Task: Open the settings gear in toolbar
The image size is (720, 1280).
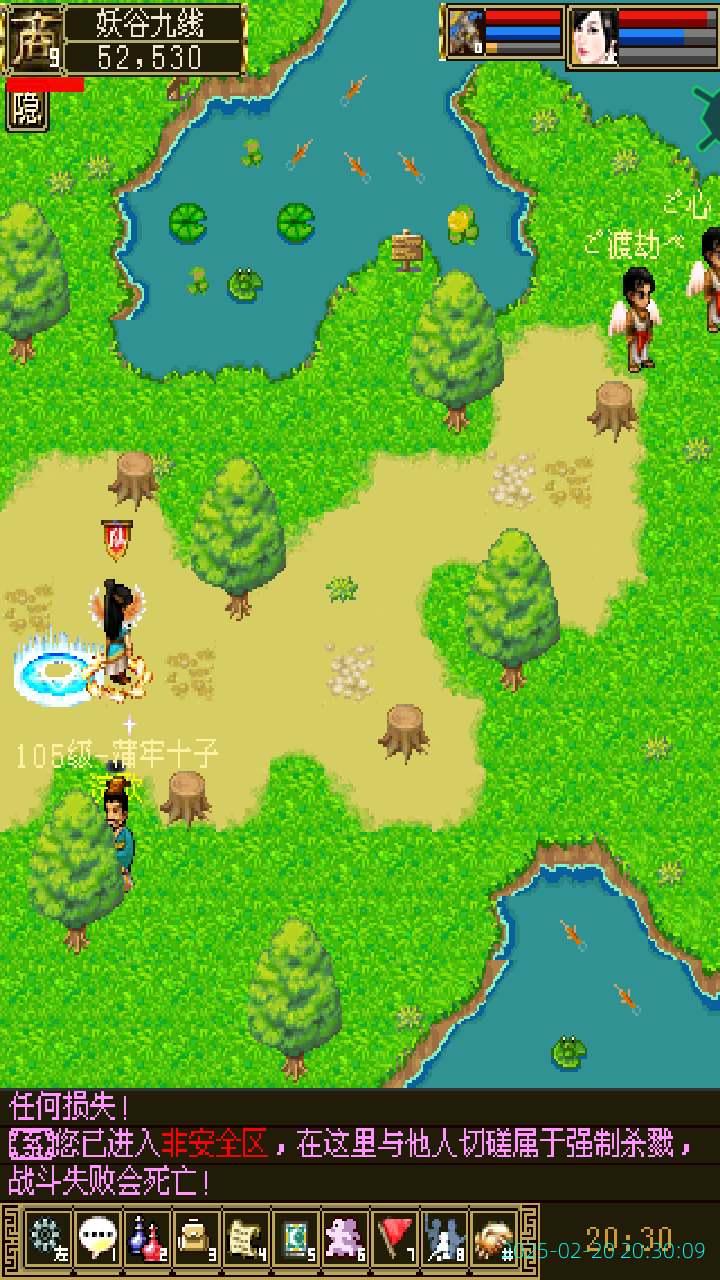Action: pyautogui.click(x=47, y=1238)
